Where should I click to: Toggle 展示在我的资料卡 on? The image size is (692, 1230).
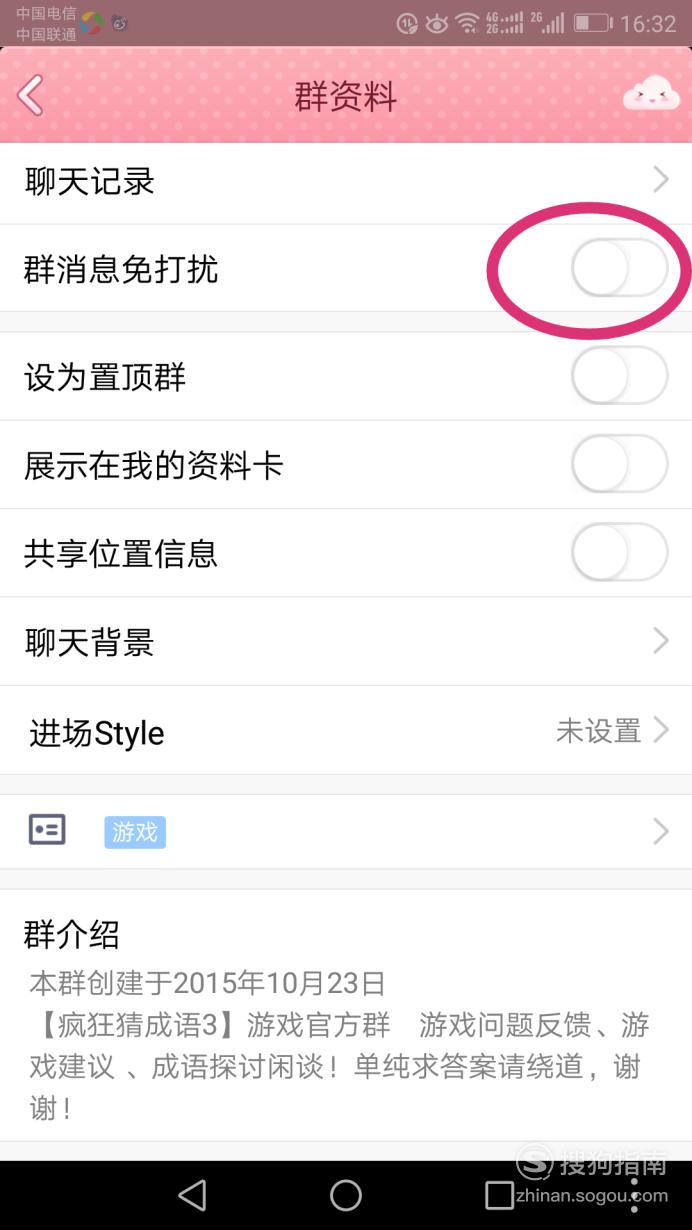coord(620,464)
